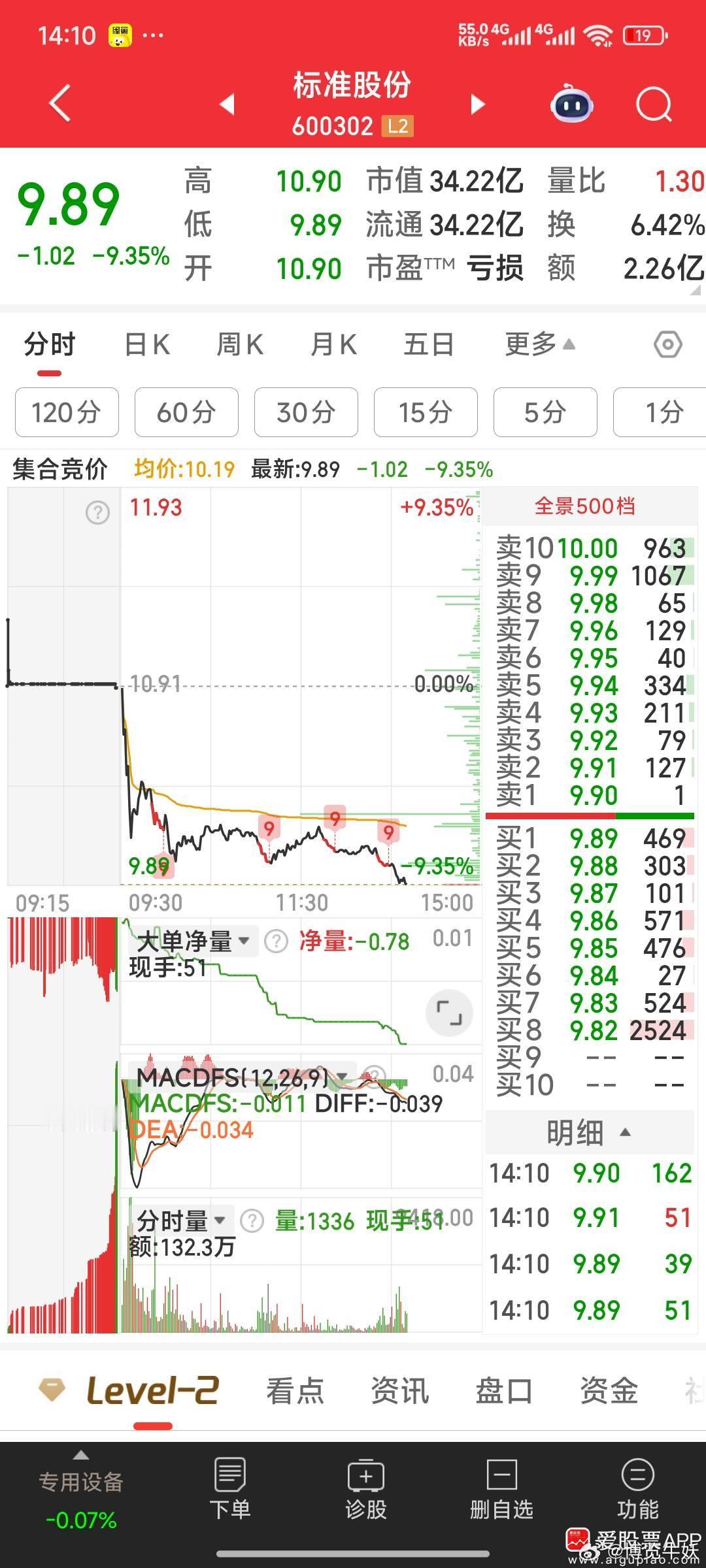Switch to the 日K daily chart tab
This screenshot has width=706, height=1568.
146,343
